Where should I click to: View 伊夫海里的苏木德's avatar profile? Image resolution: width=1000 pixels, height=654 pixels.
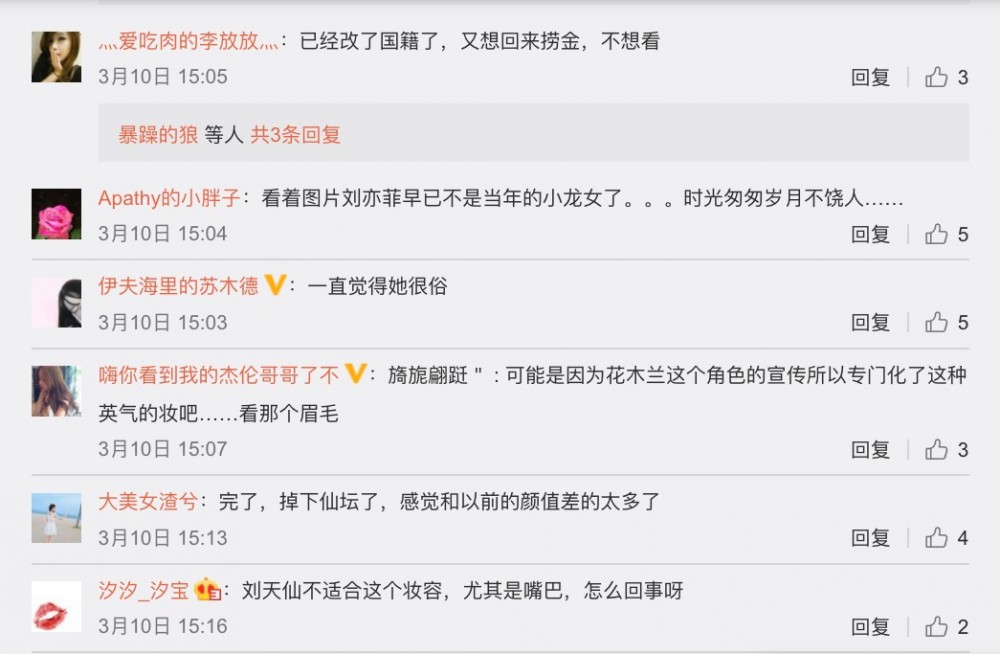56,303
